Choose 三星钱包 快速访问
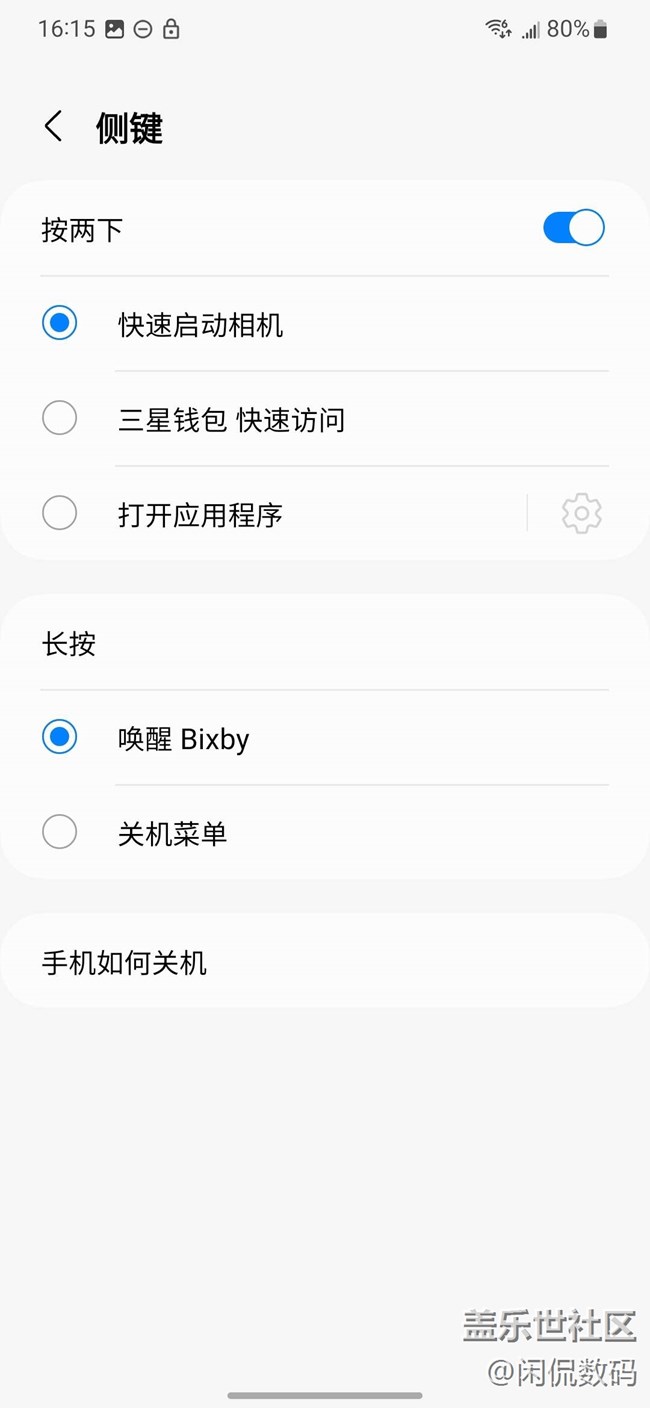Screen dimensions: 650x1408 pos(60,419)
